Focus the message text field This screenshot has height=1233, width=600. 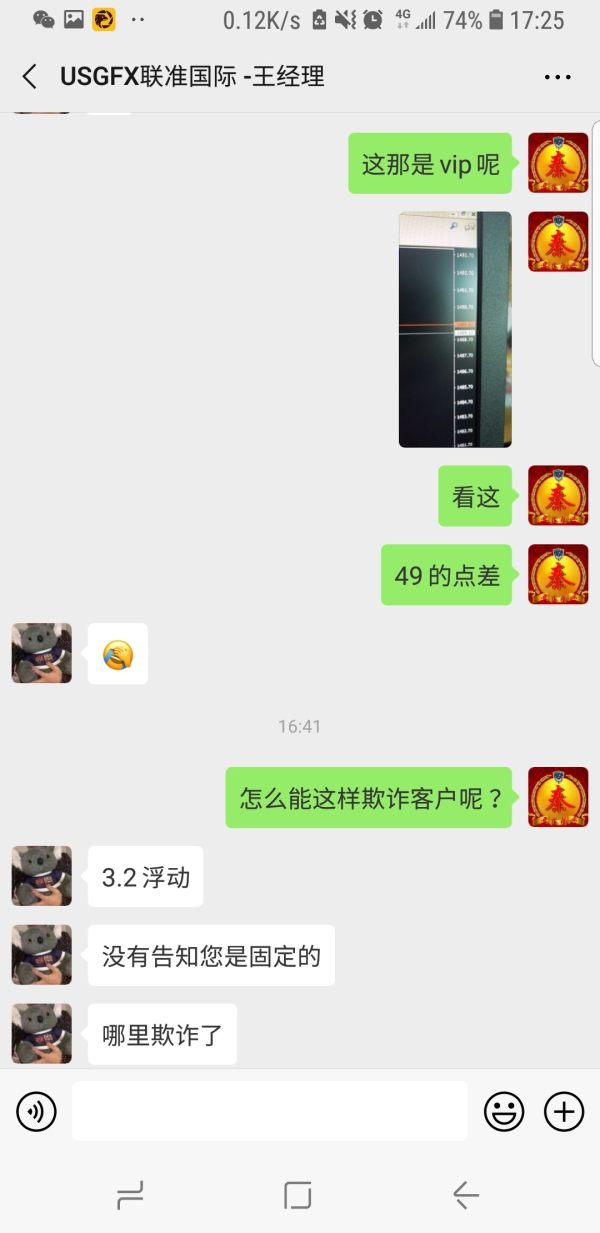point(269,1111)
